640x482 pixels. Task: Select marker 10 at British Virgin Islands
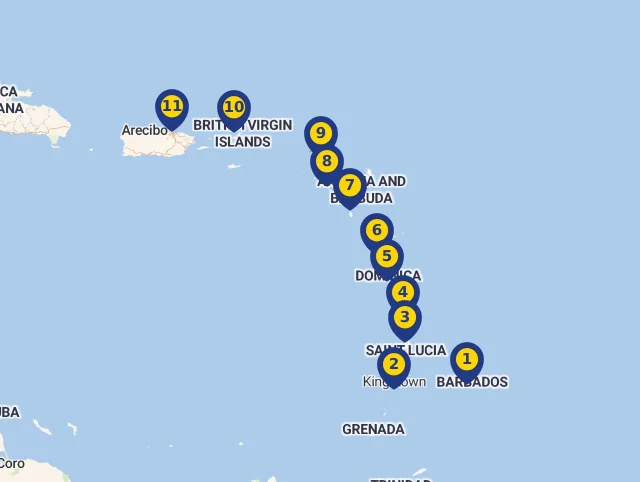(x=234, y=106)
